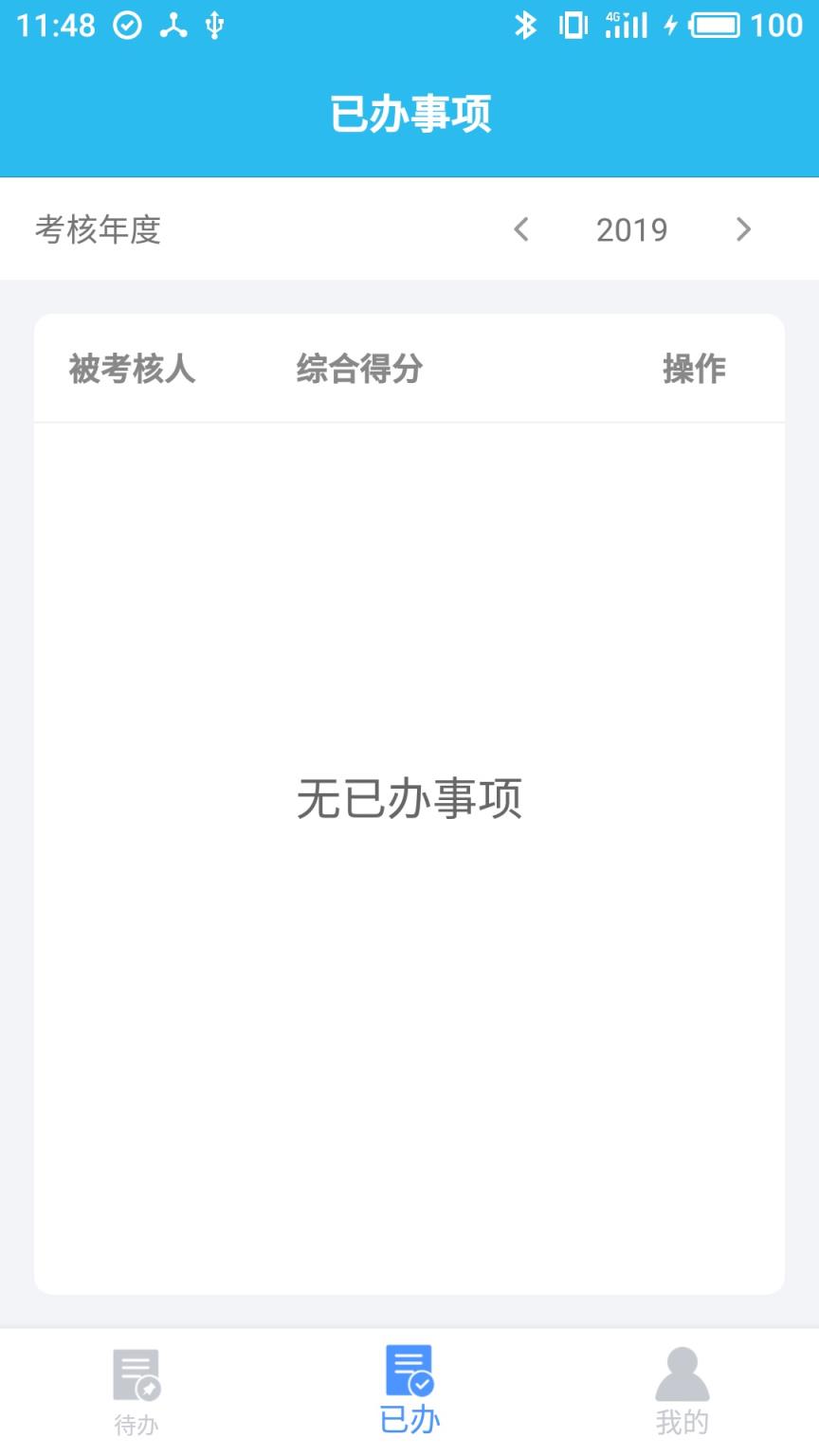Click the 被考核人 column header
The image size is (819, 1456).
134,370
